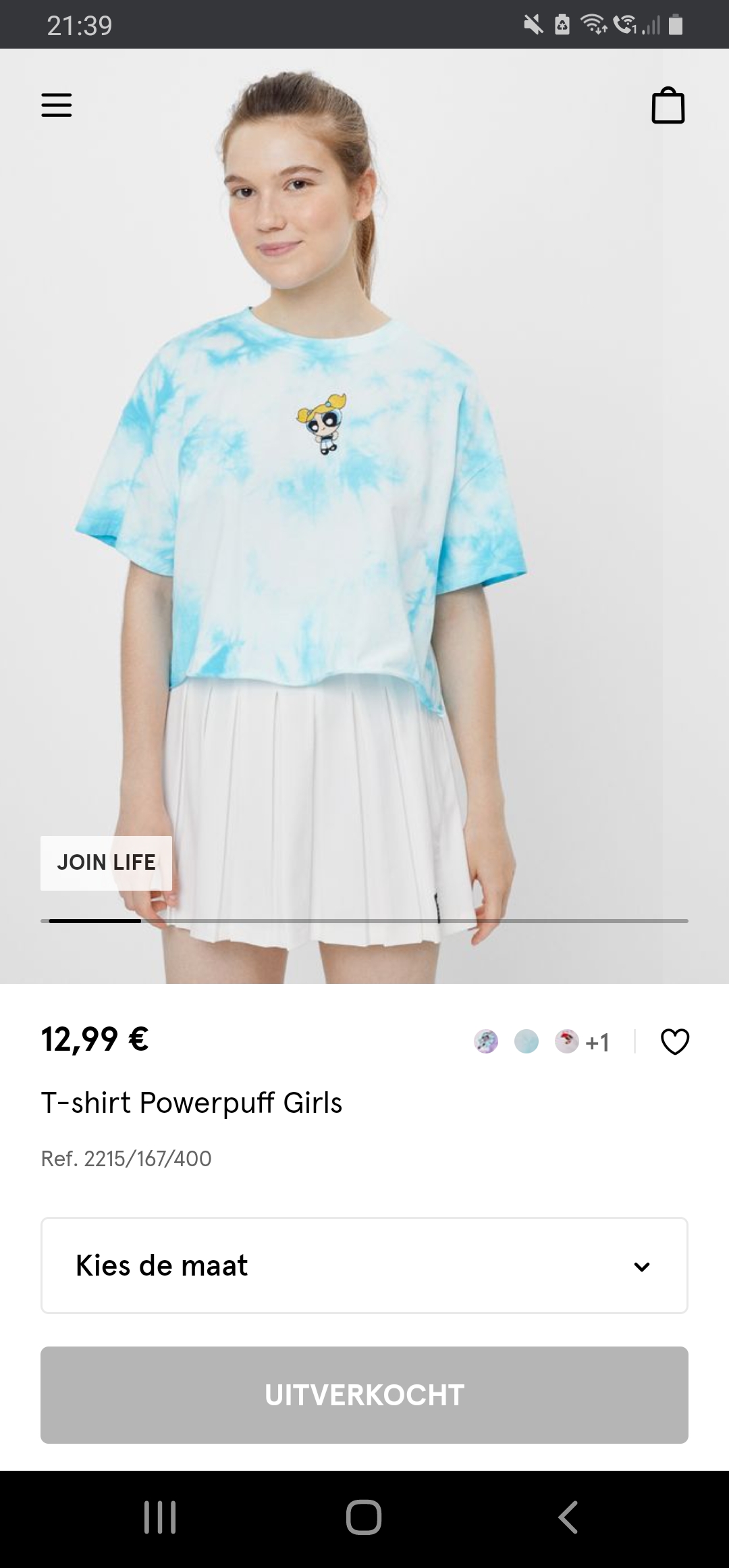Open the hamburger menu
The width and height of the screenshot is (729, 1568).
[57, 105]
